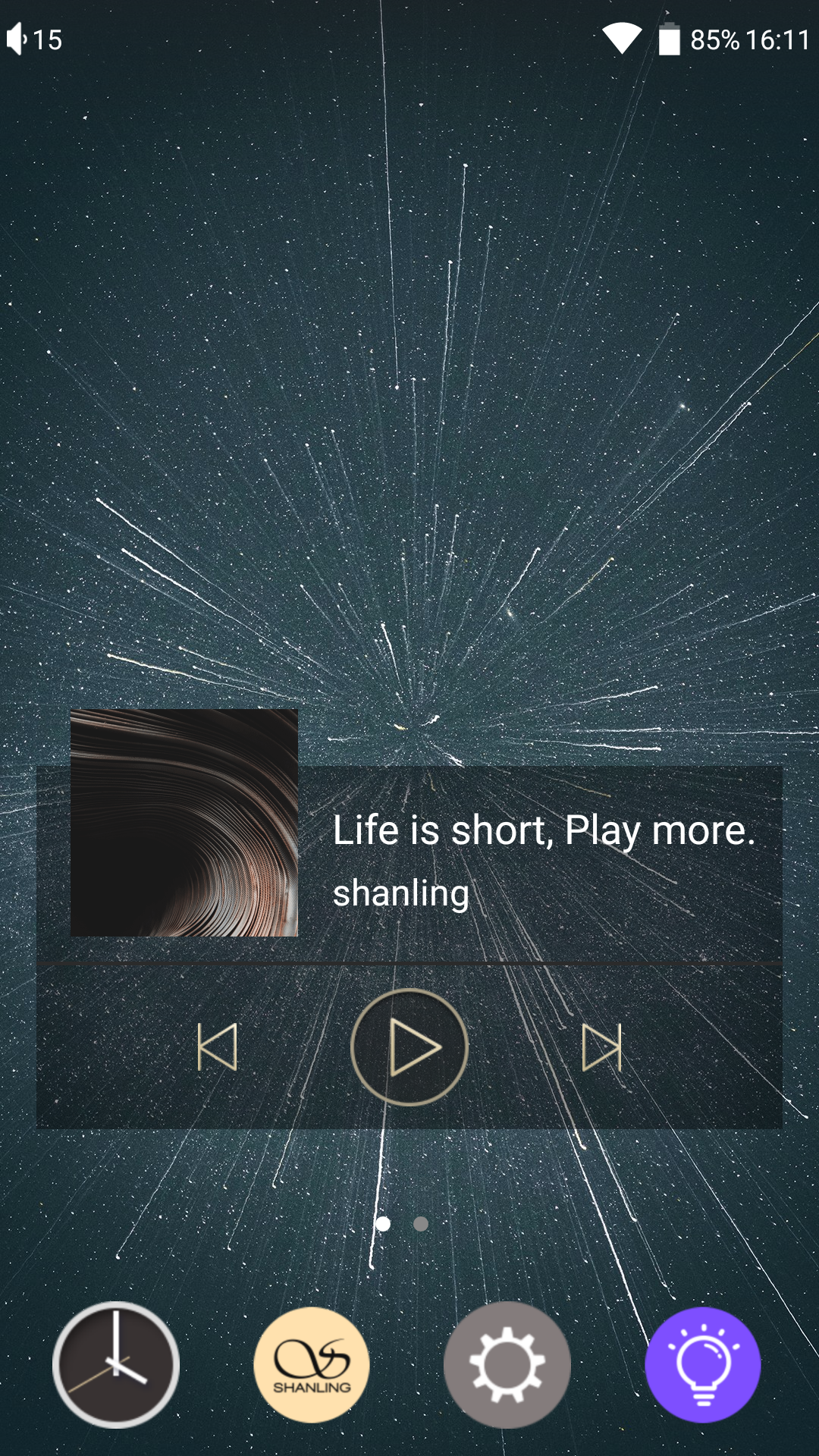Open the Clock app
The height and width of the screenshot is (1456, 819).
point(116,1365)
